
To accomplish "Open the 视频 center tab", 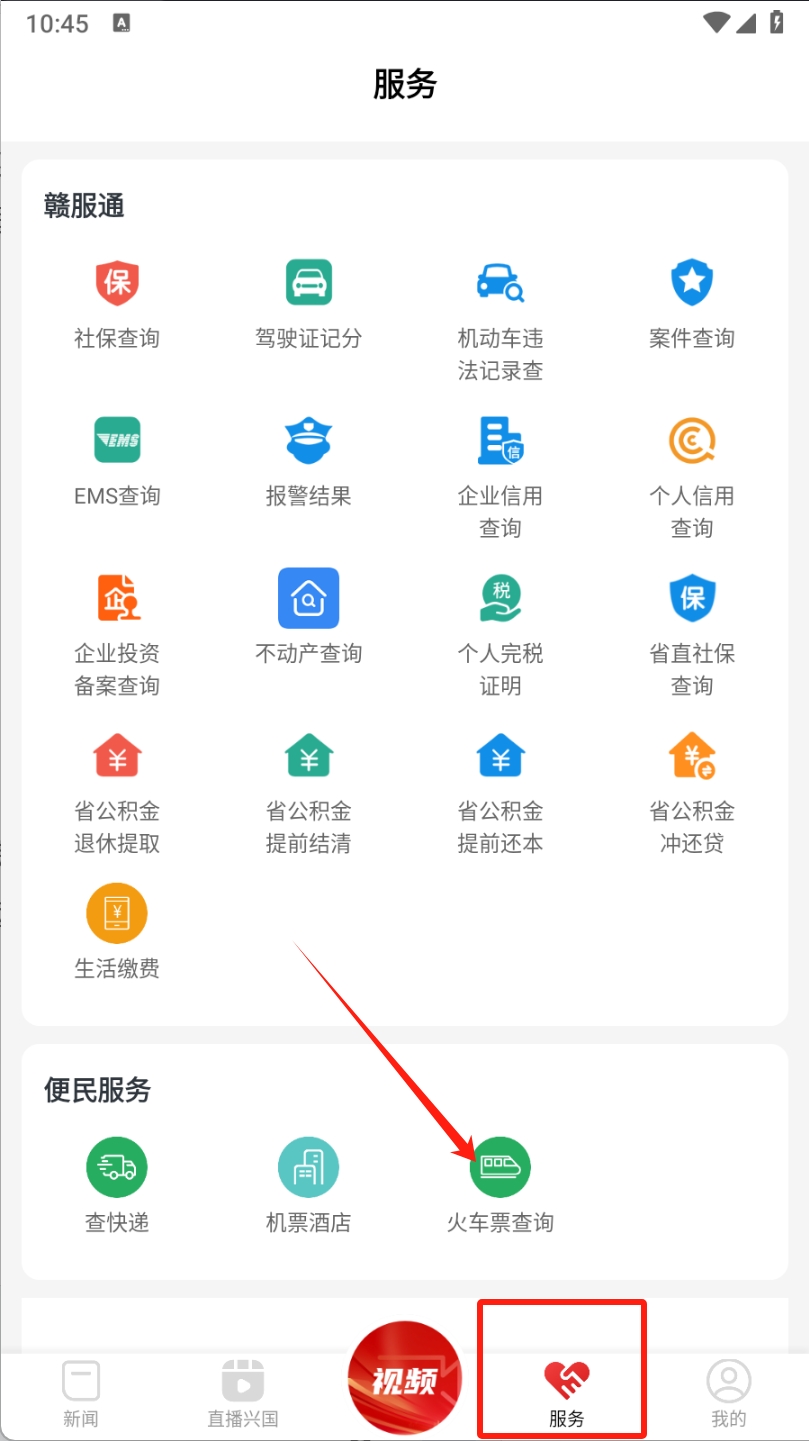I will point(405,1381).
